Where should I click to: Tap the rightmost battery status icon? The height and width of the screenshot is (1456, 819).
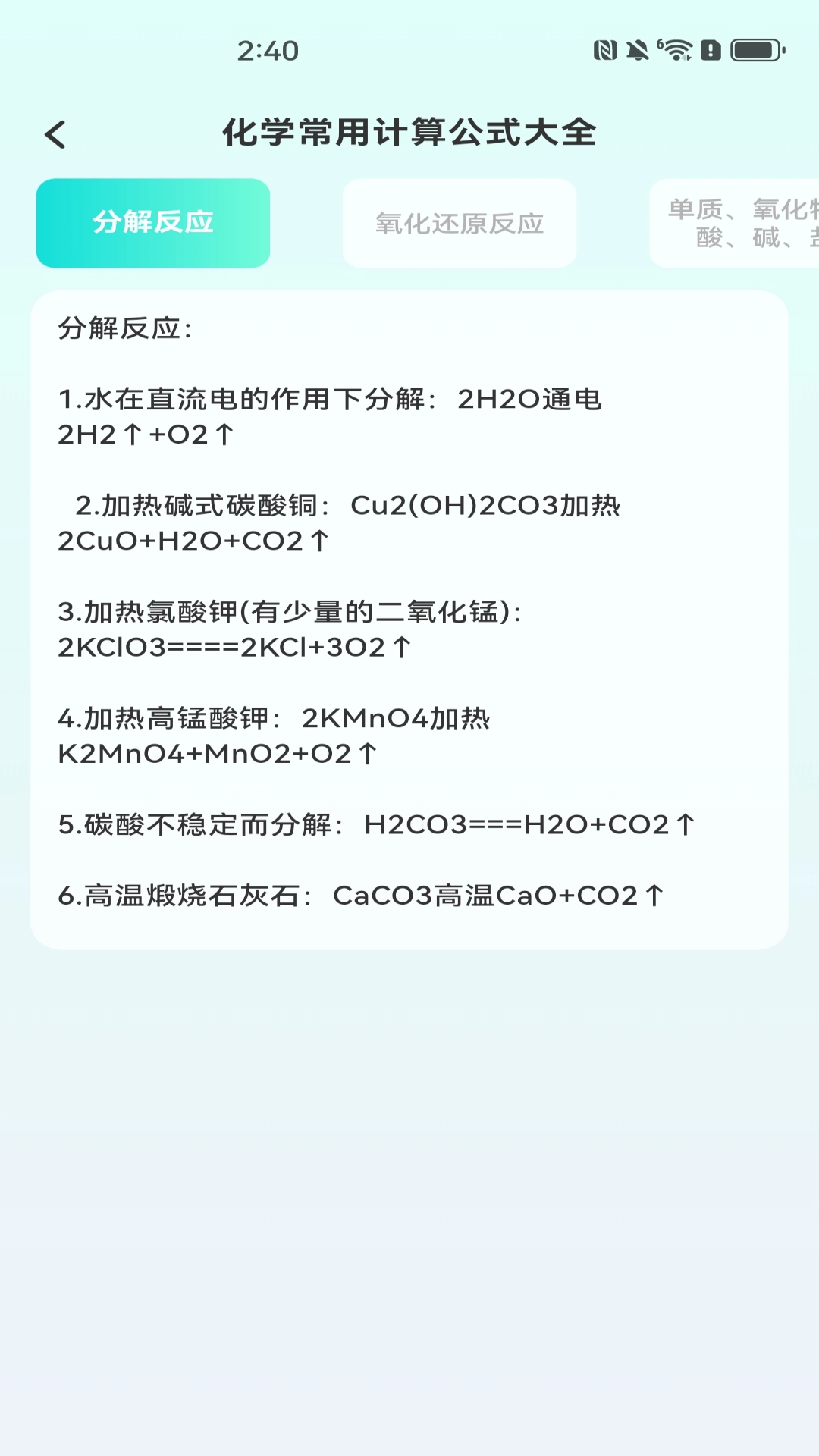[757, 49]
